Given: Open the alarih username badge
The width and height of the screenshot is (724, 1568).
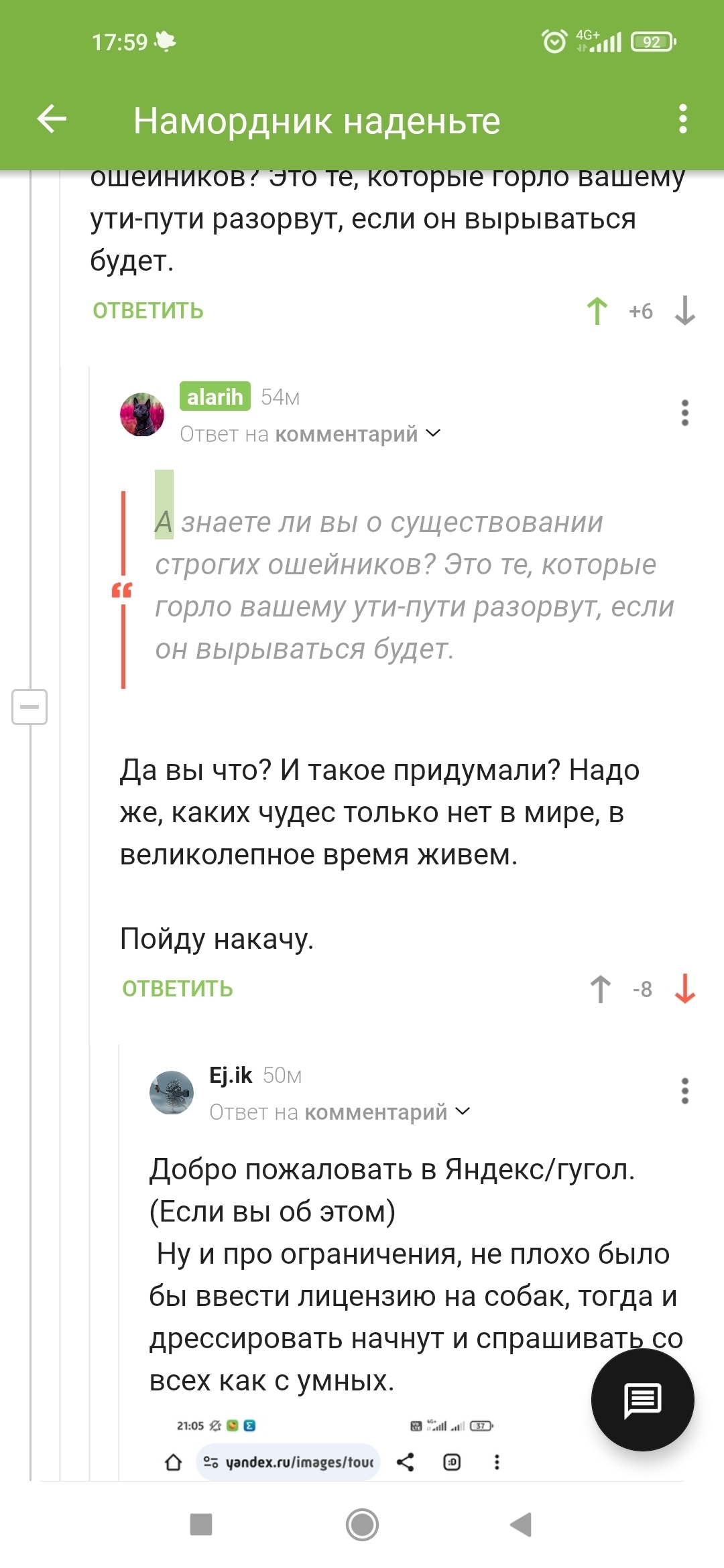Looking at the screenshot, I should tap(215, 397).
